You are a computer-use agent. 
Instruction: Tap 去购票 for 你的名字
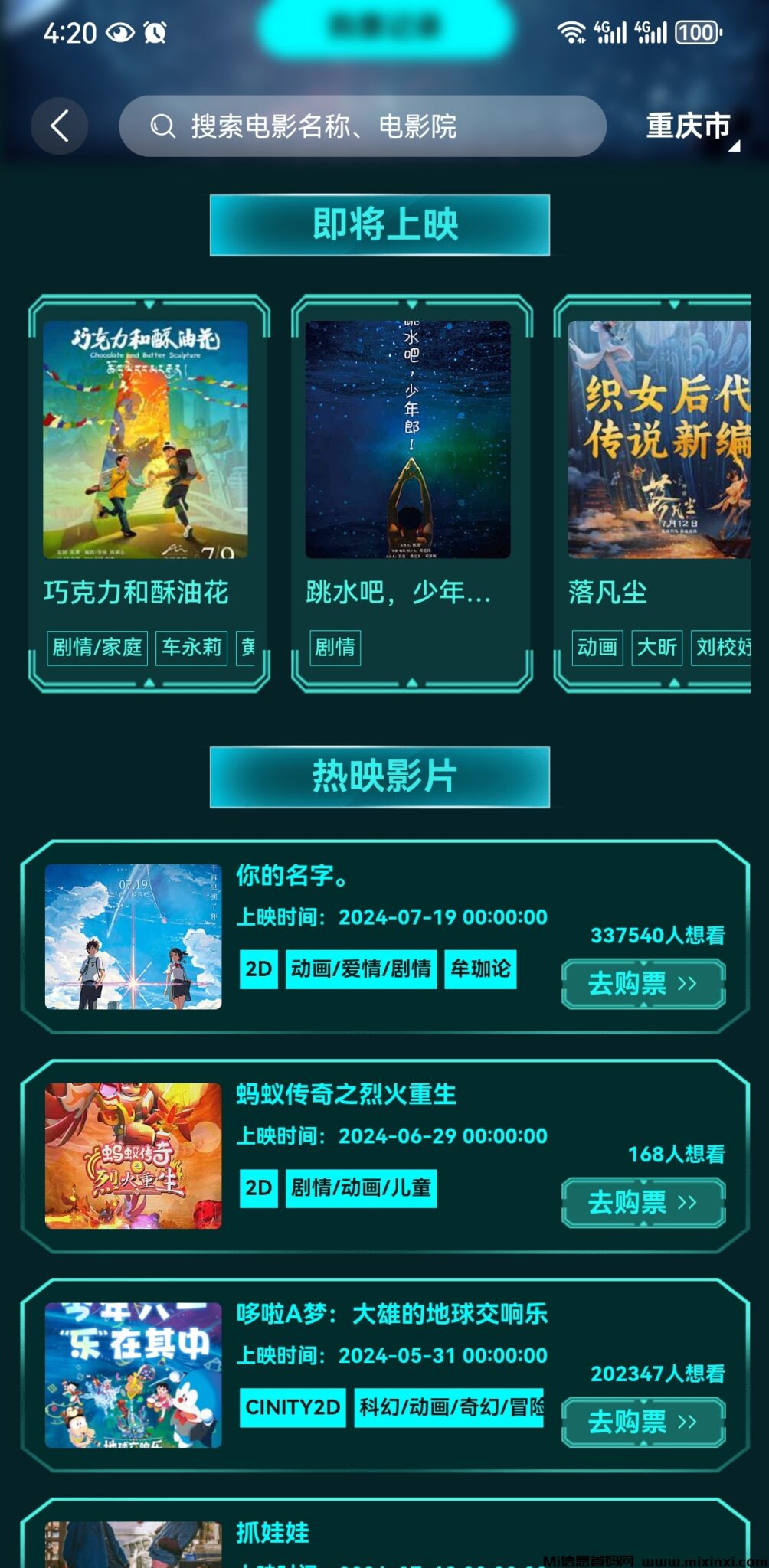[x=642, y=984]
